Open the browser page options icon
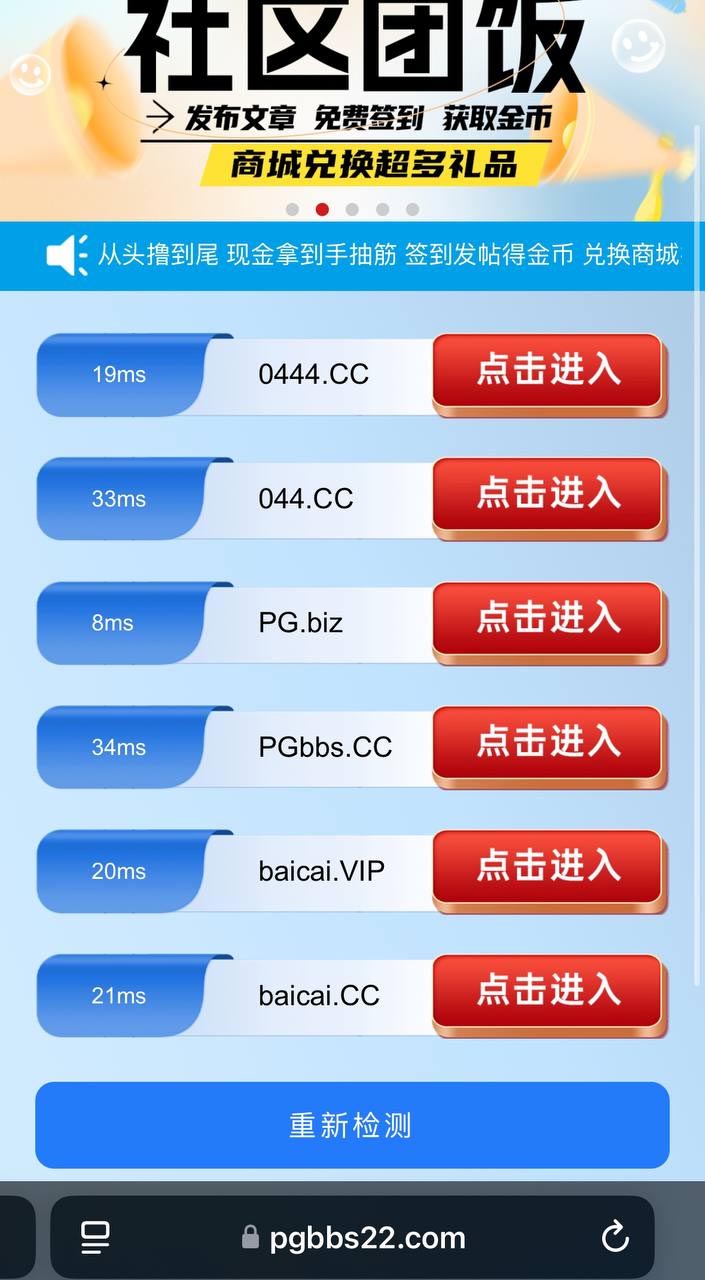The image size is (705, 1280). click(96, 1237)
